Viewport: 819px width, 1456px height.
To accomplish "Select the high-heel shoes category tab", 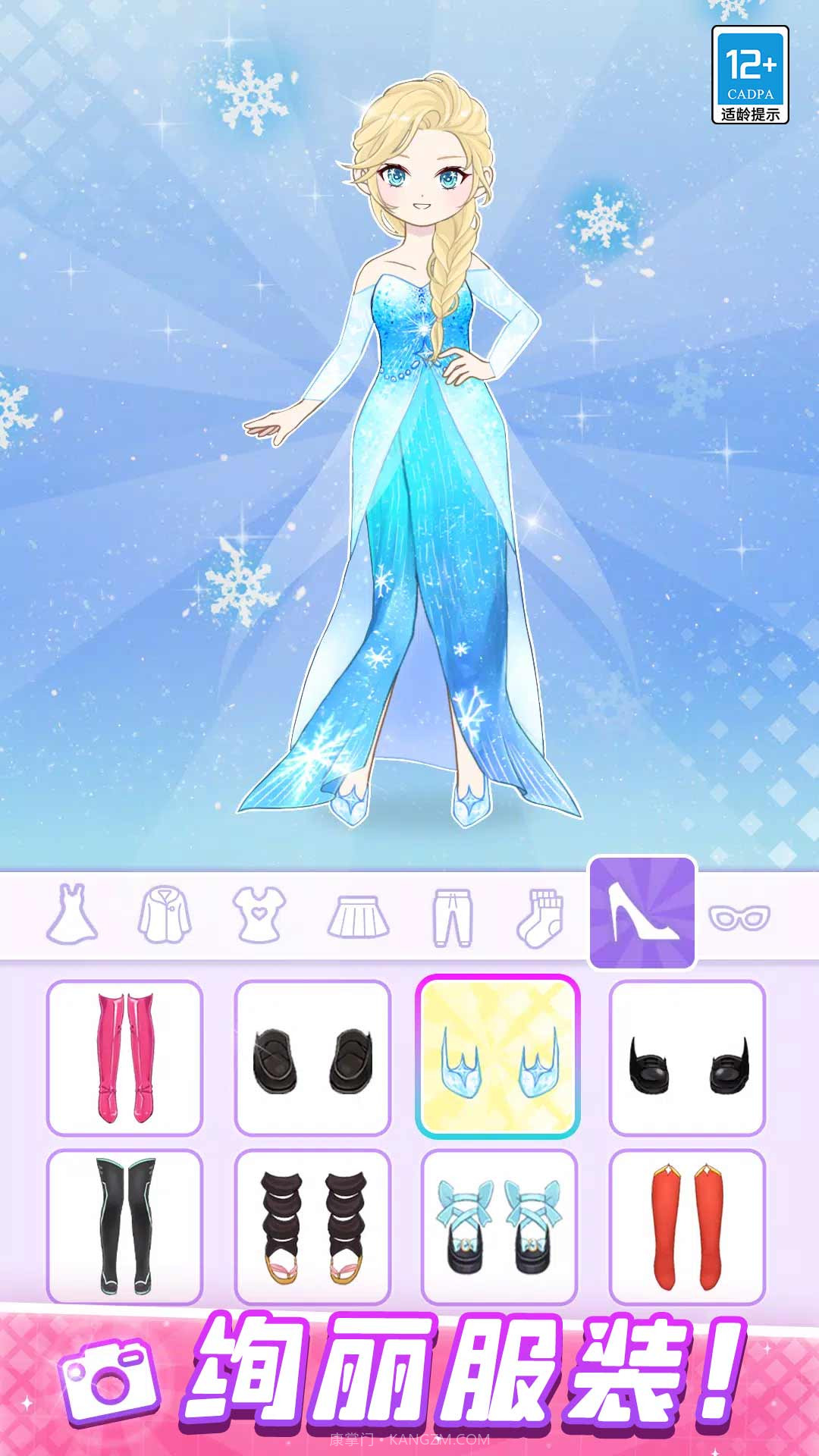I will [642, 913].
